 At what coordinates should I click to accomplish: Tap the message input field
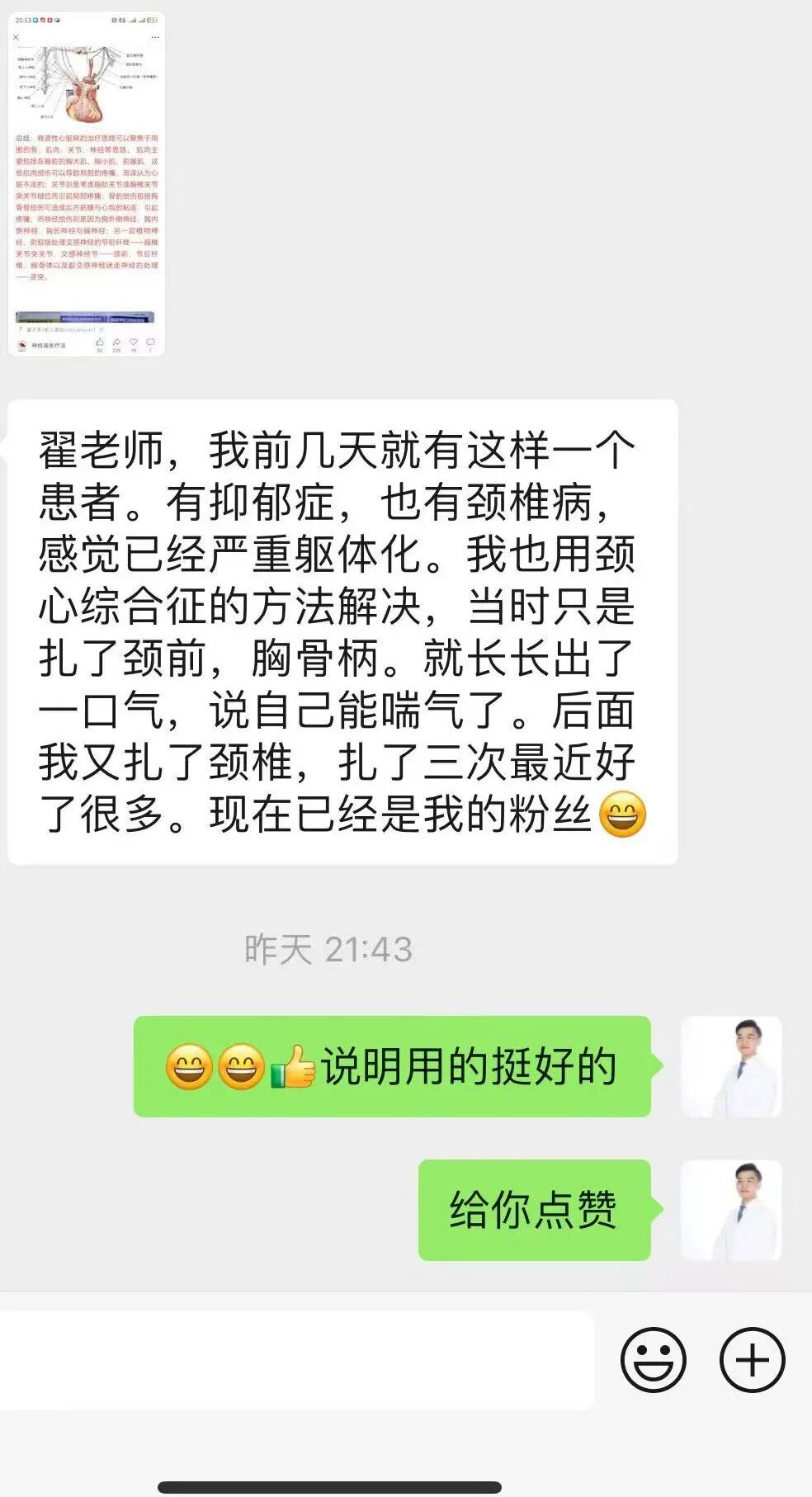click(x=295, y=1359)
